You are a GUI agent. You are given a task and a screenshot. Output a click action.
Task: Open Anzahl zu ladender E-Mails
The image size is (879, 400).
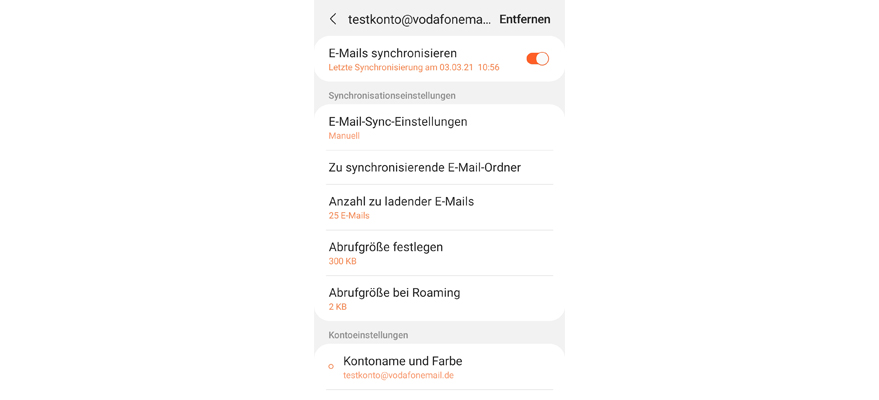tap(439, 208)
